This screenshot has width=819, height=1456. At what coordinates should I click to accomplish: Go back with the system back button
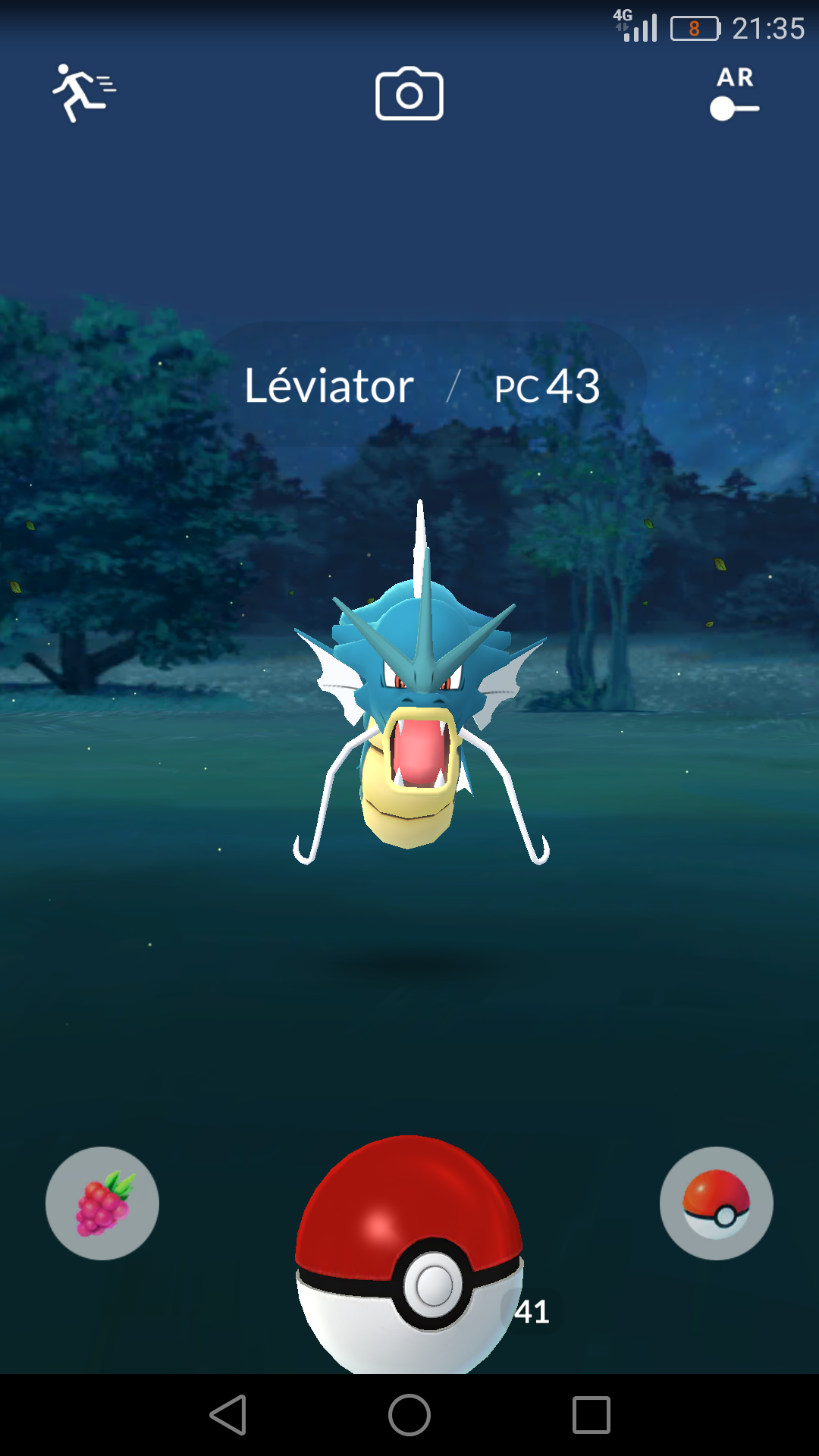228,1415
